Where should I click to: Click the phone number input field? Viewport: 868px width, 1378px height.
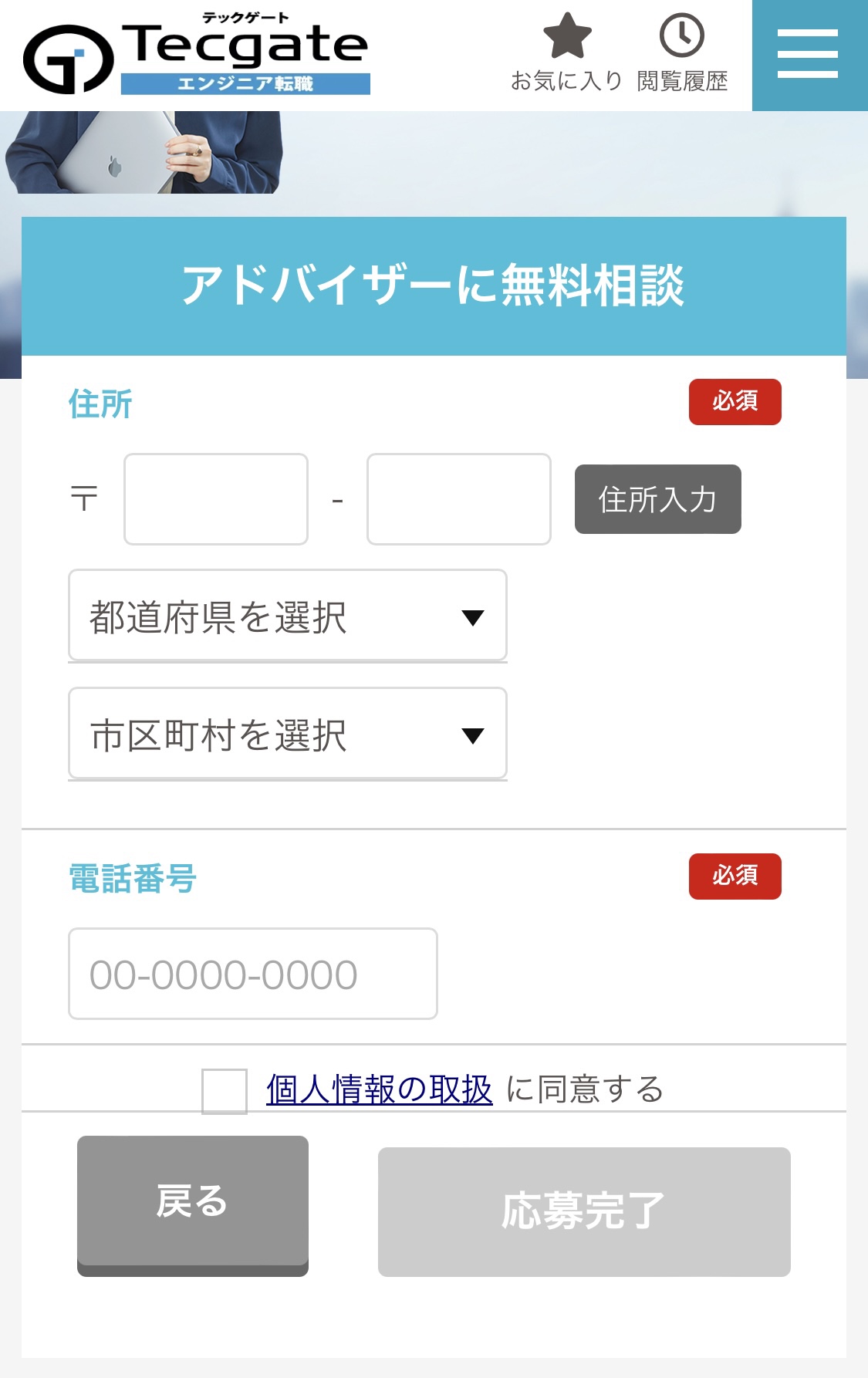[253, 973]
